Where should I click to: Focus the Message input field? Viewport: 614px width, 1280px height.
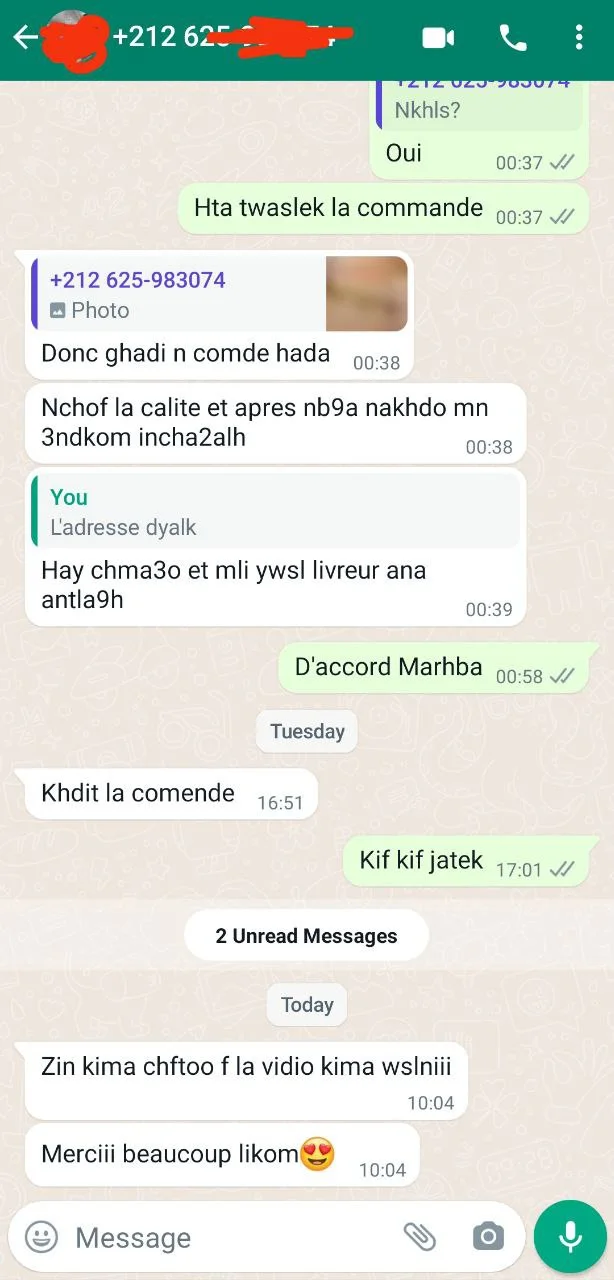pos(230,1237)
